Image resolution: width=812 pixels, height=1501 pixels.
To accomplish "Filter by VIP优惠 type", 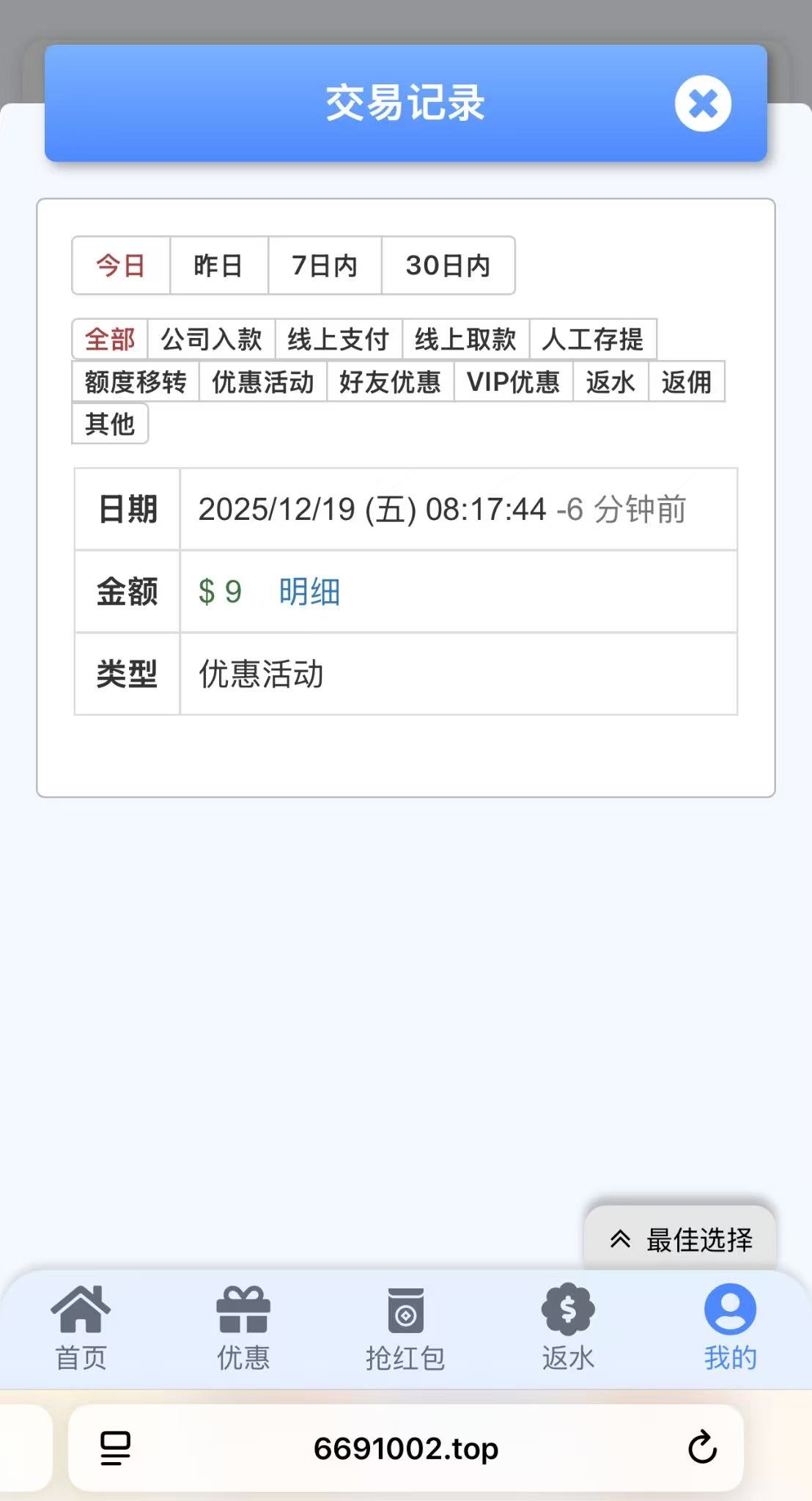I will (513, 382).
